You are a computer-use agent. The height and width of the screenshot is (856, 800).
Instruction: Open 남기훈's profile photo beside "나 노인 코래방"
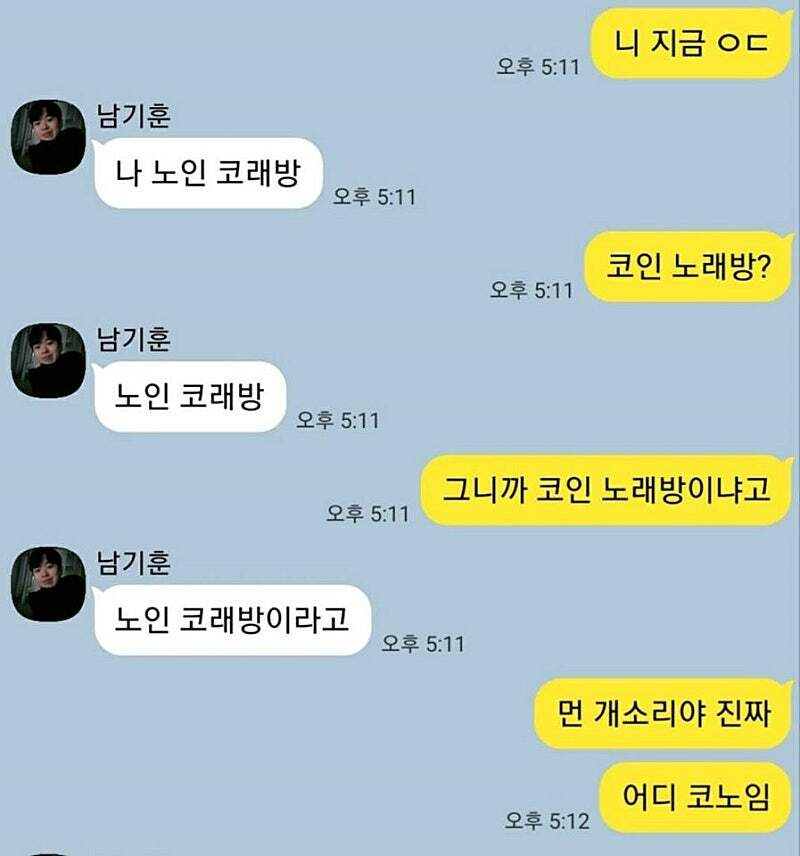pyautogui.click(x=47, y=137)
